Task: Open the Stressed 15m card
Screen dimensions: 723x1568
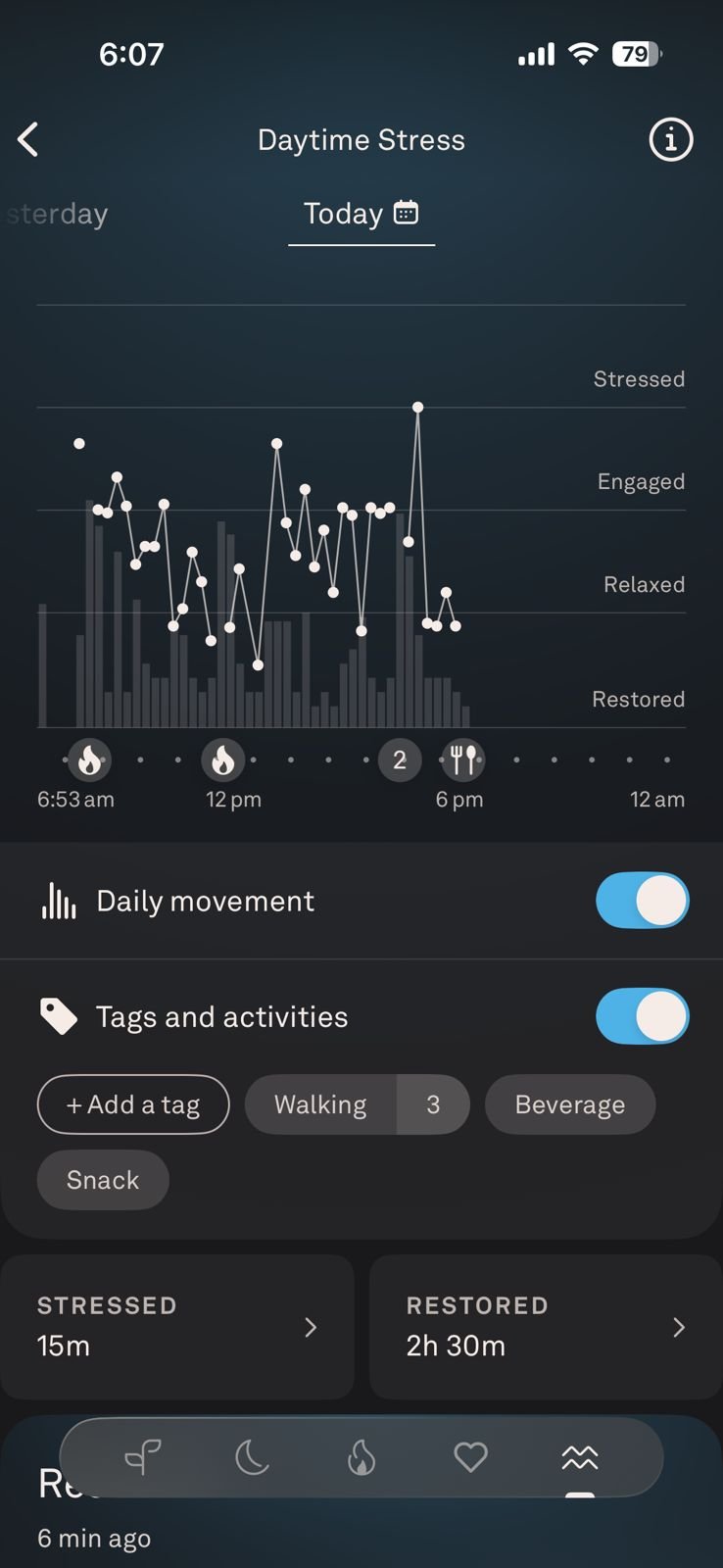Action: coord(176,1327)
